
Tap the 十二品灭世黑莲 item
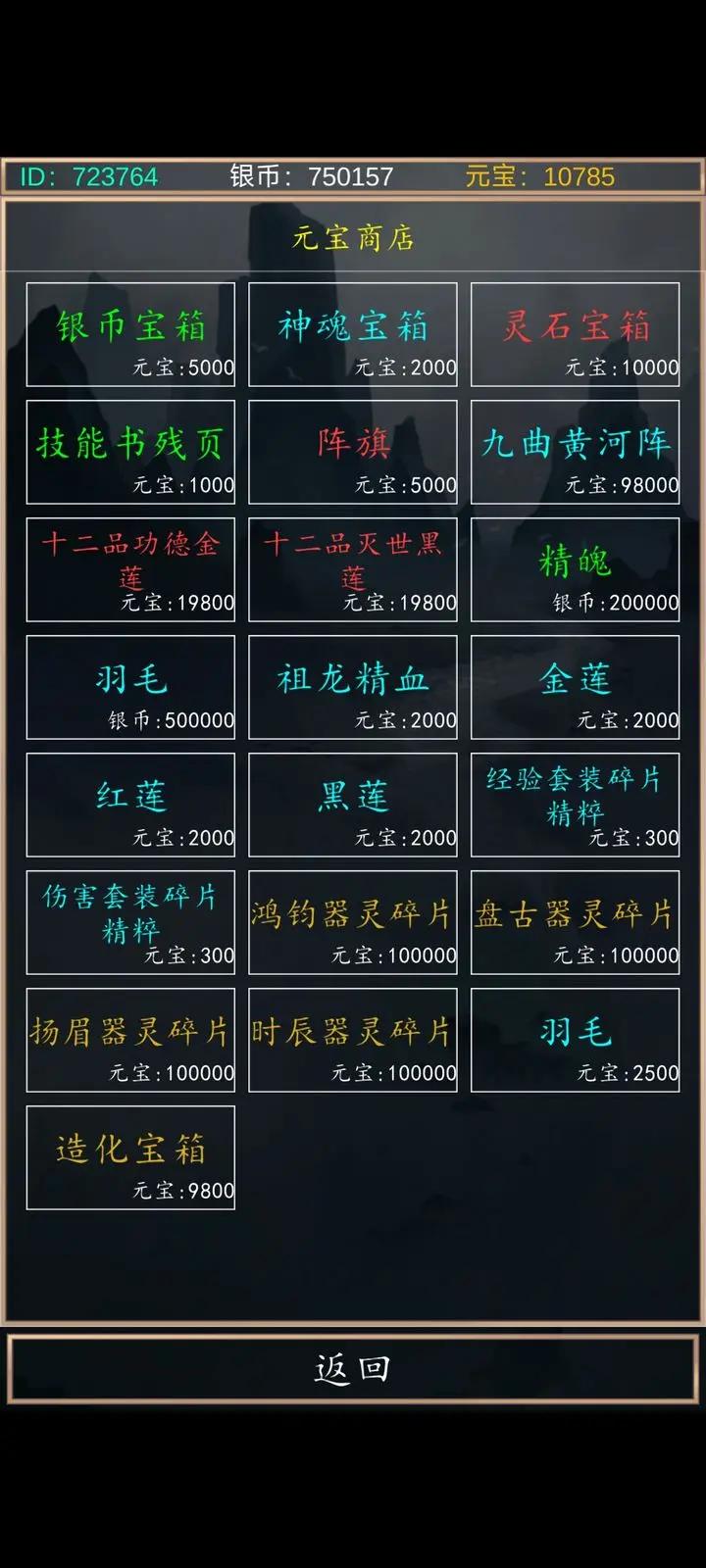353,569
